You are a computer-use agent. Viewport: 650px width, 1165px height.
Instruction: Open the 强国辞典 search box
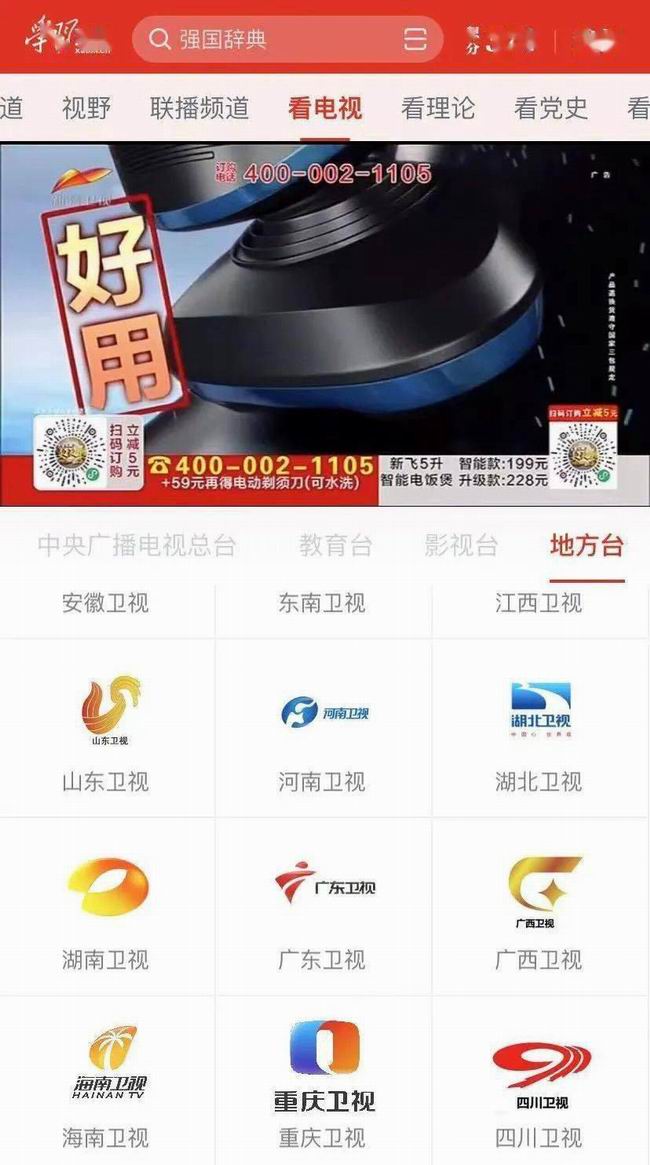270,40
